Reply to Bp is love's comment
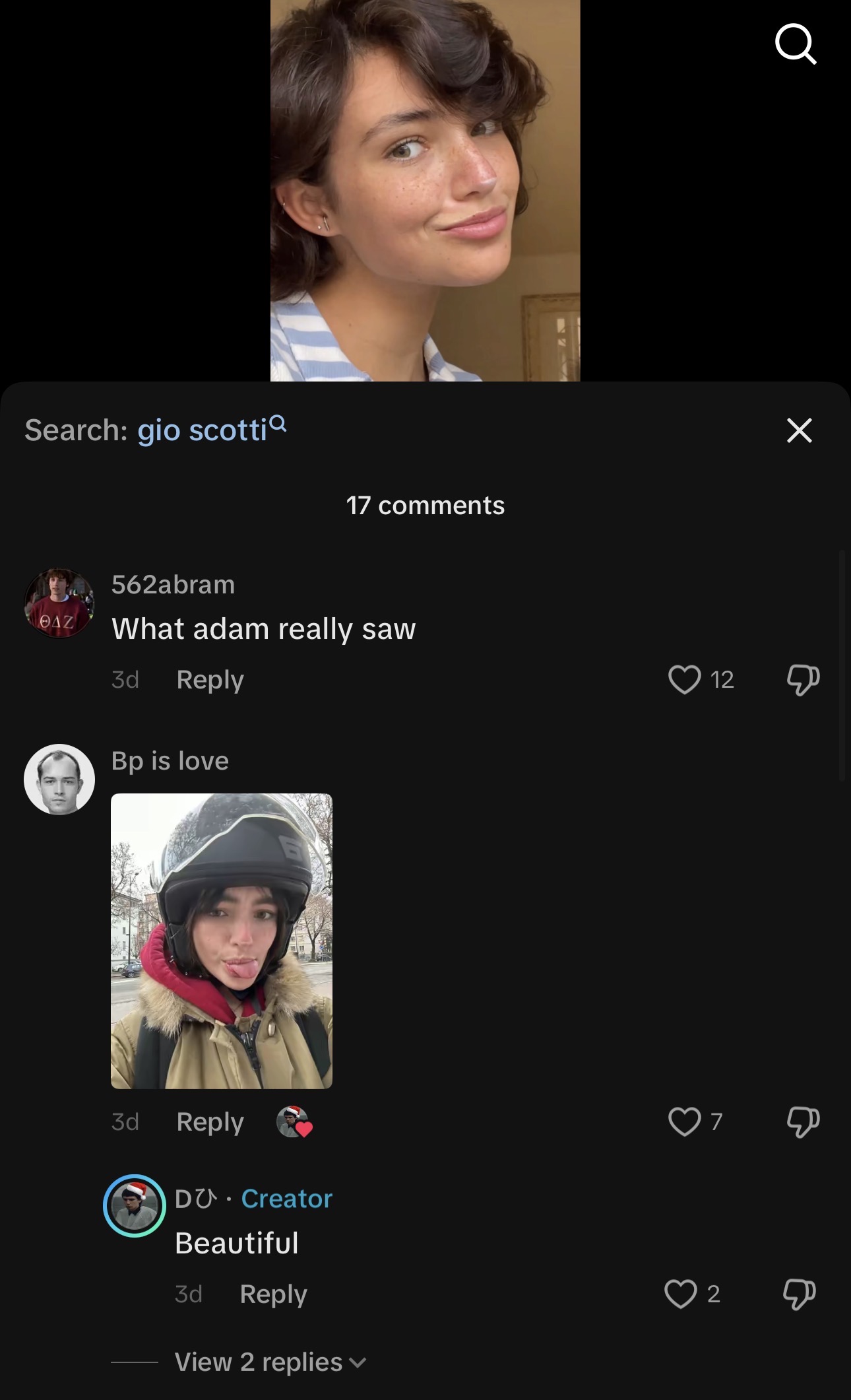851x1400 pixels. [x=210, y=1121]
